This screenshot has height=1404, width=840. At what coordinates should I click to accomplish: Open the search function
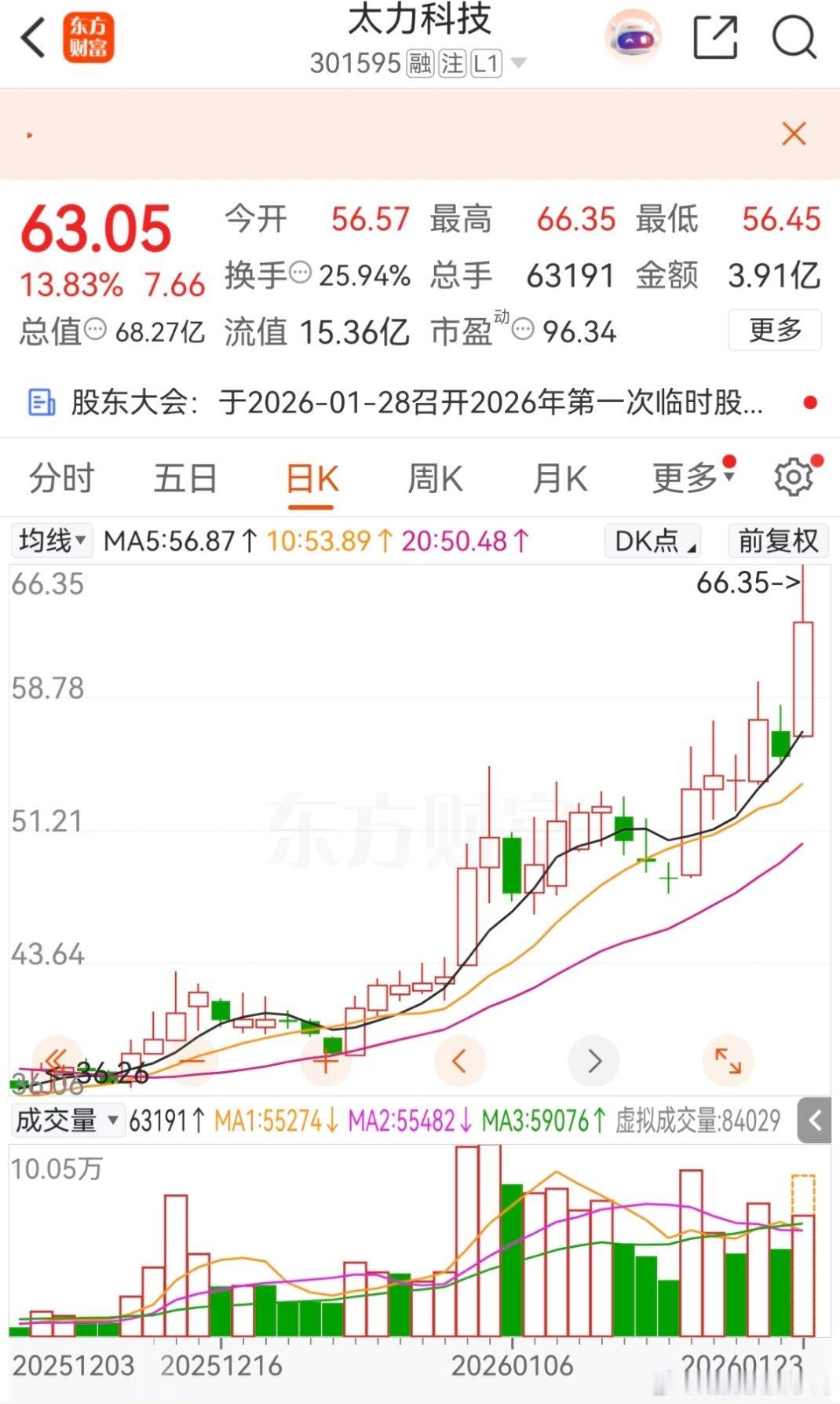click(x=794, y=38)
